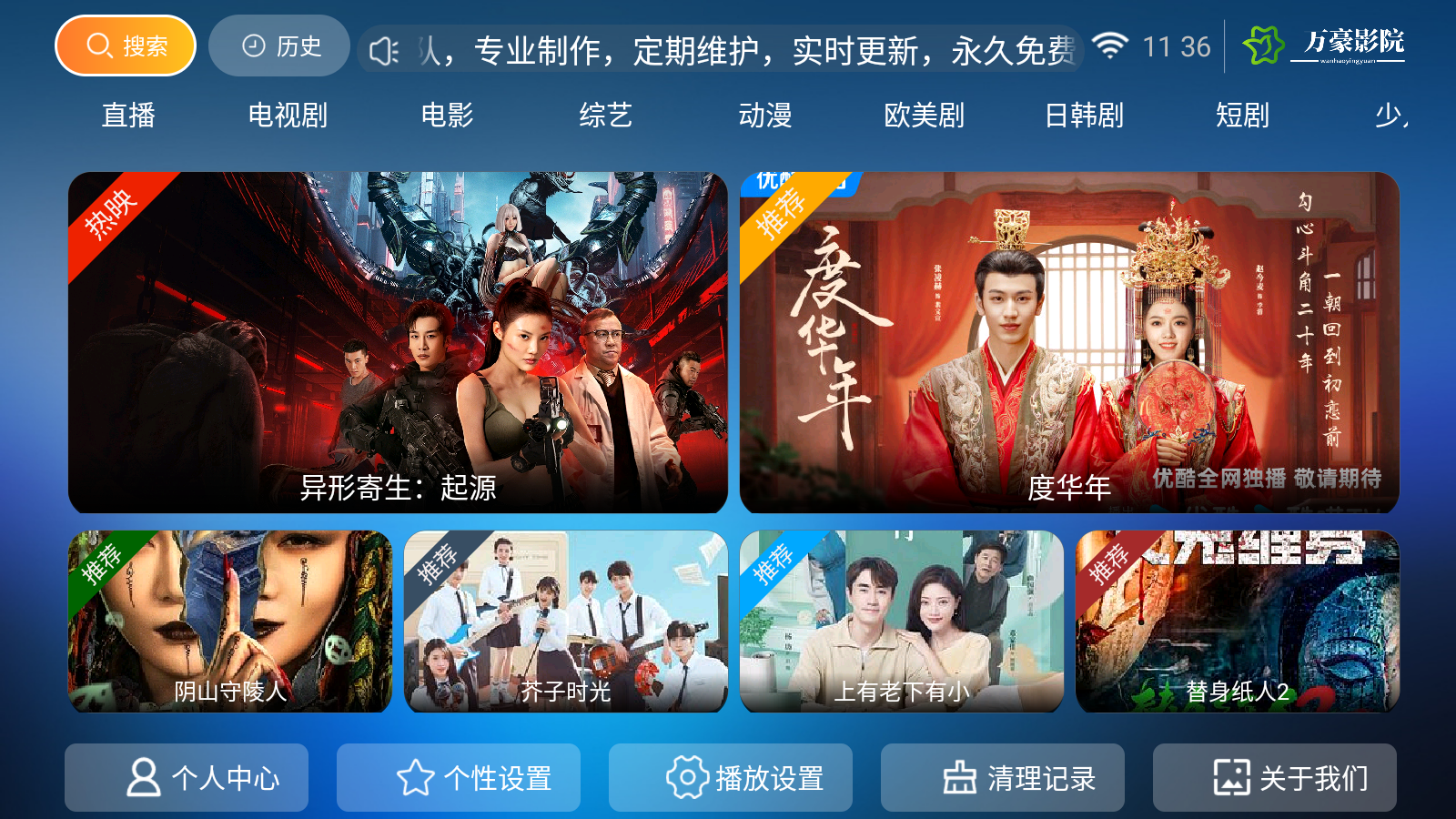Go to the 电影 movies tab
This screenshot has width=1456, height=819.
click(x=447, y=116)
